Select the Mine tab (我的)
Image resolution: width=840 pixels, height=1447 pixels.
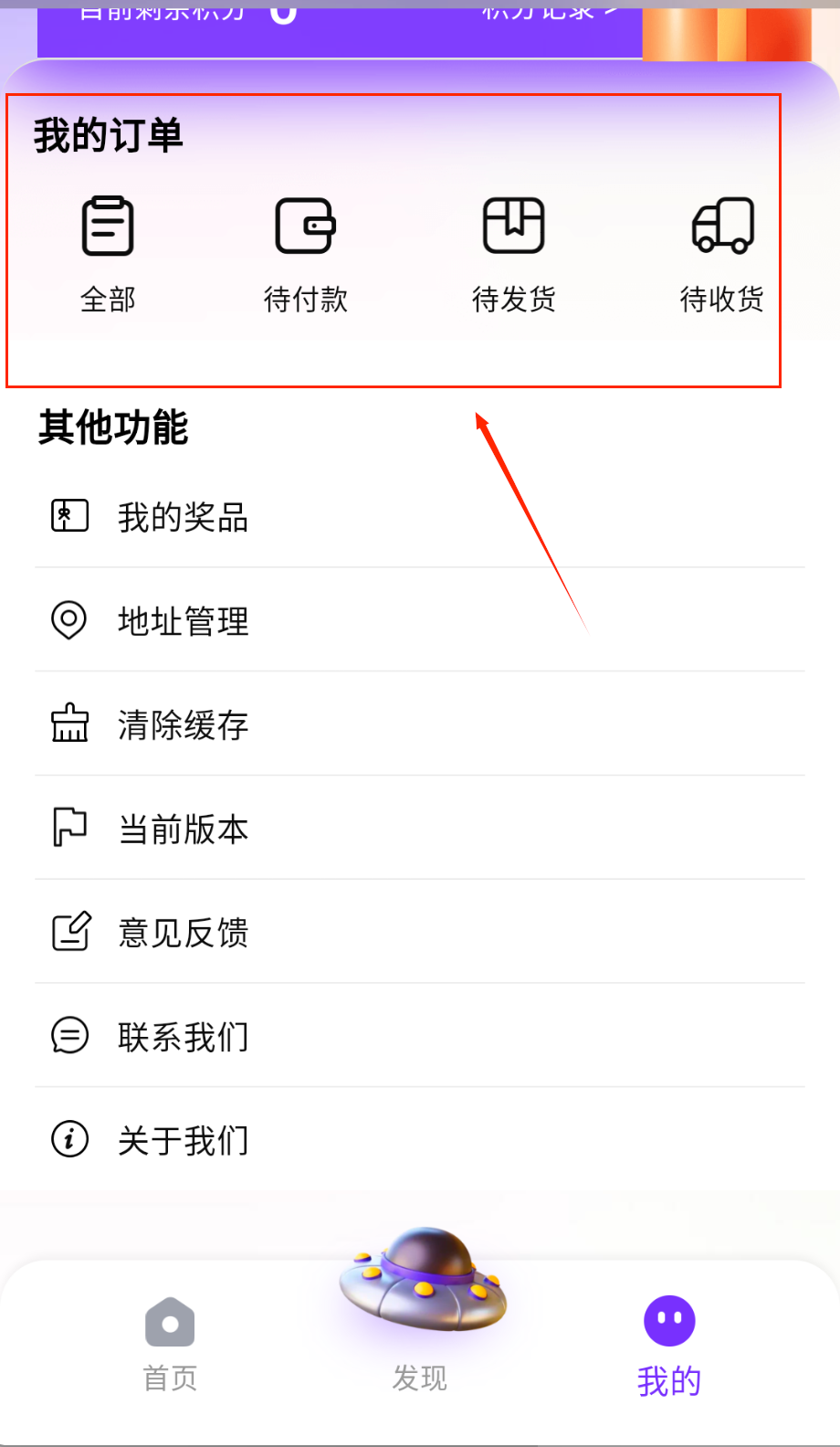[669, 1345]
